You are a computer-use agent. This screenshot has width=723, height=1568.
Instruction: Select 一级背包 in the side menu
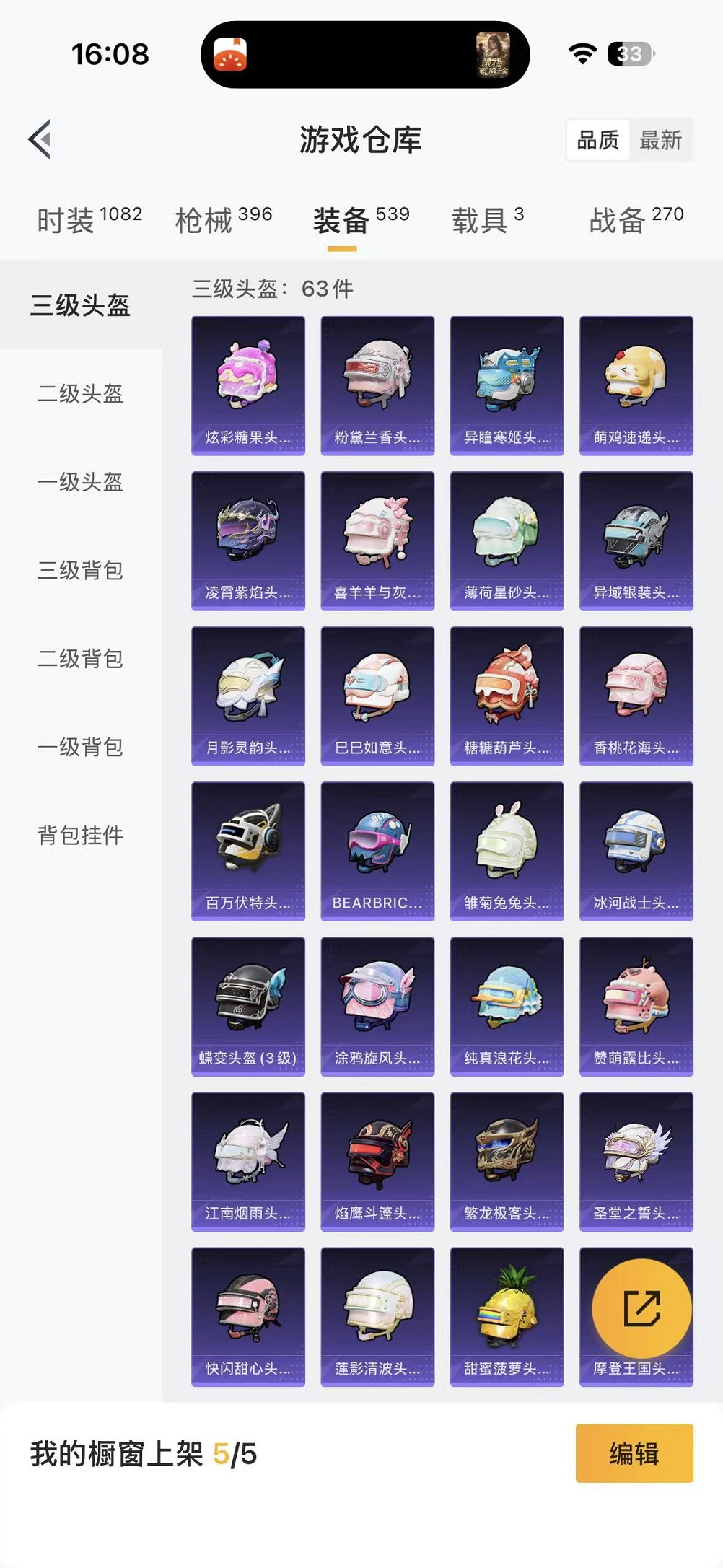click(80, 747)
